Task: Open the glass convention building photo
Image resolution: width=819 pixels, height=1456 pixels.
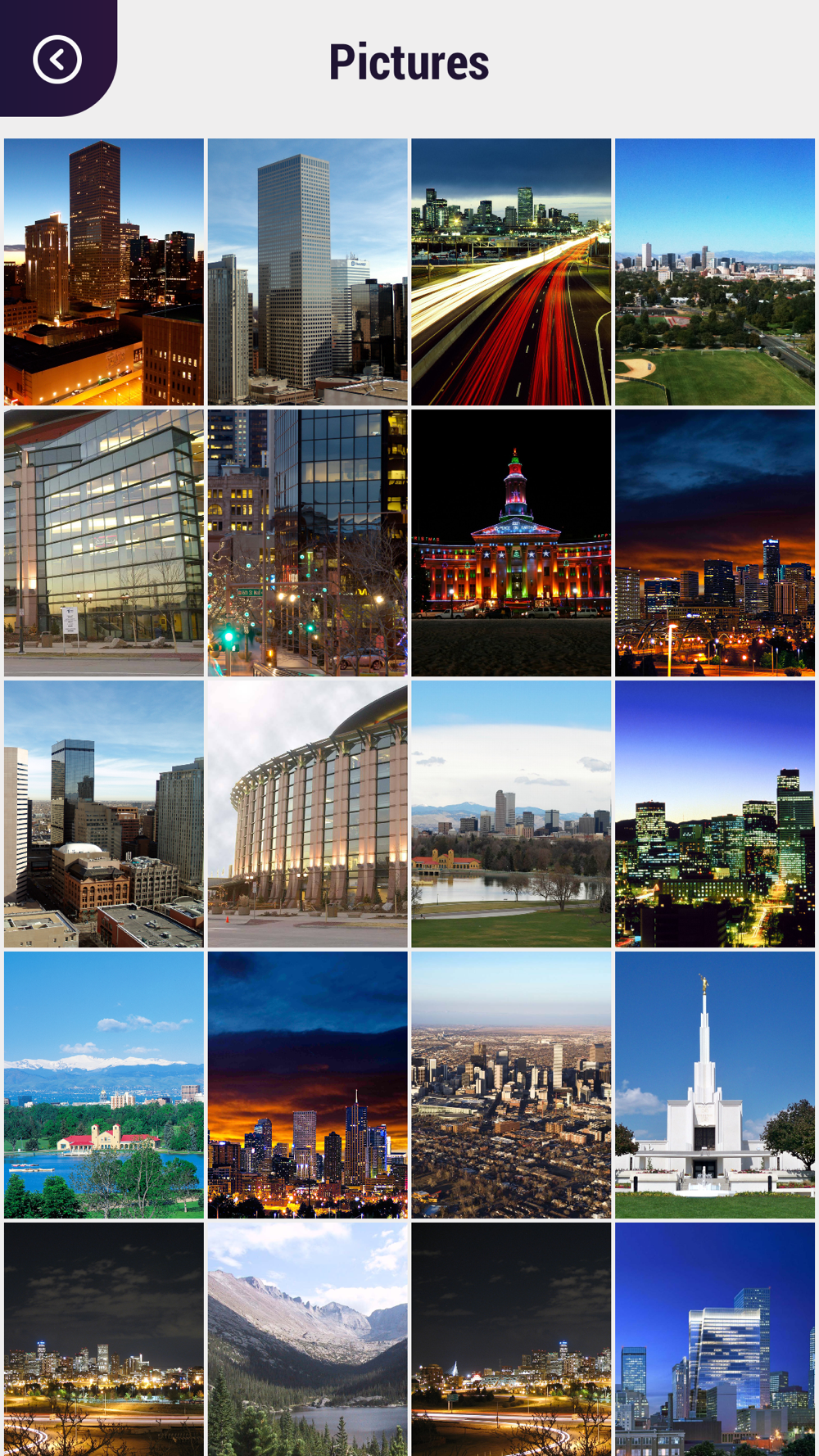Action: pyautogui.click(x=104, y=543)
